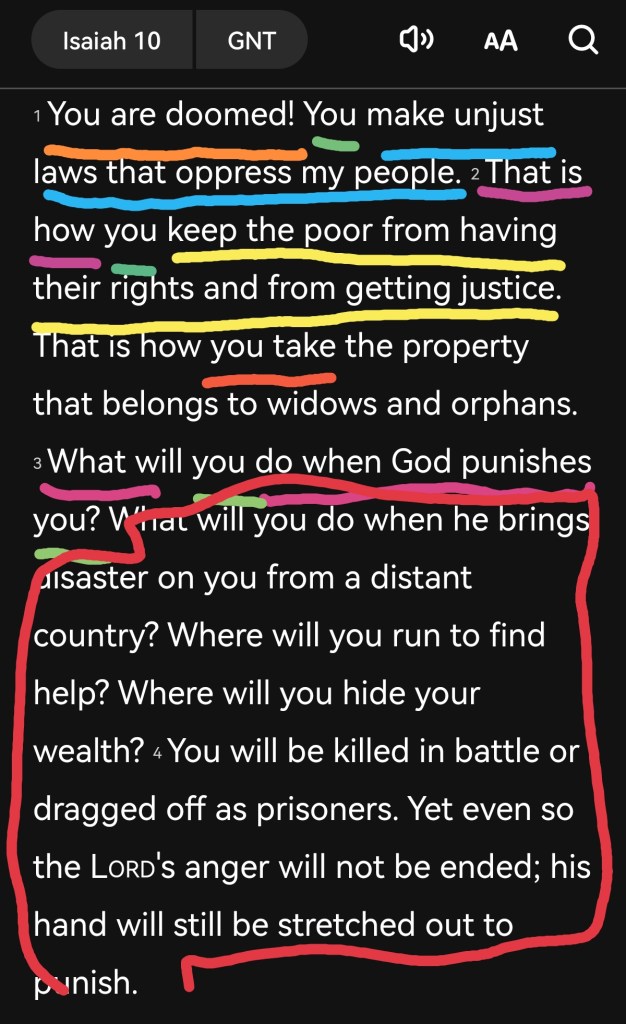Open the text size settings
Viewport: 626px width, 1024px height.
500,41
